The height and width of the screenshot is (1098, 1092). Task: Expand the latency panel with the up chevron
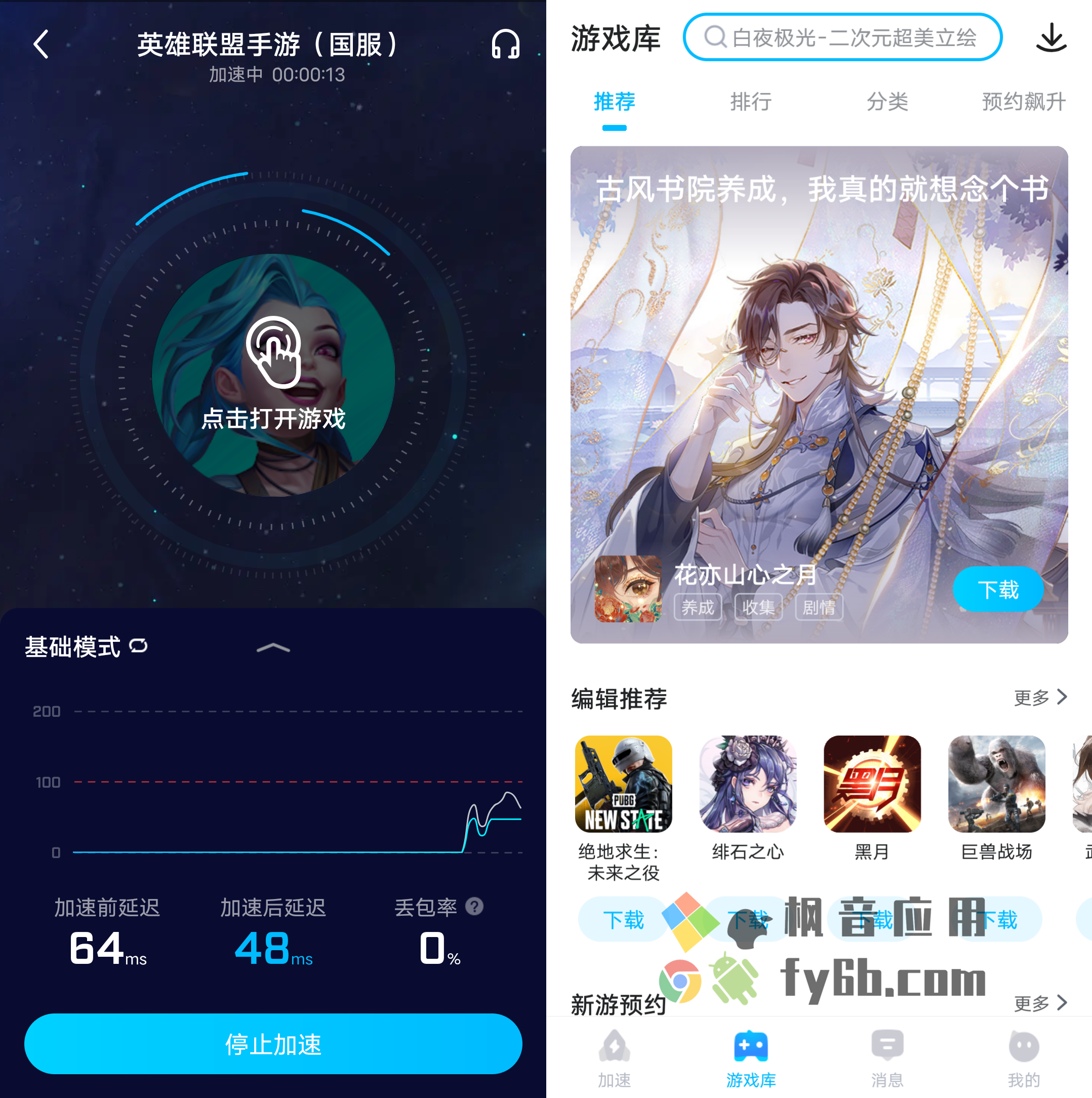pyautogui.click(x=273, y=648)
